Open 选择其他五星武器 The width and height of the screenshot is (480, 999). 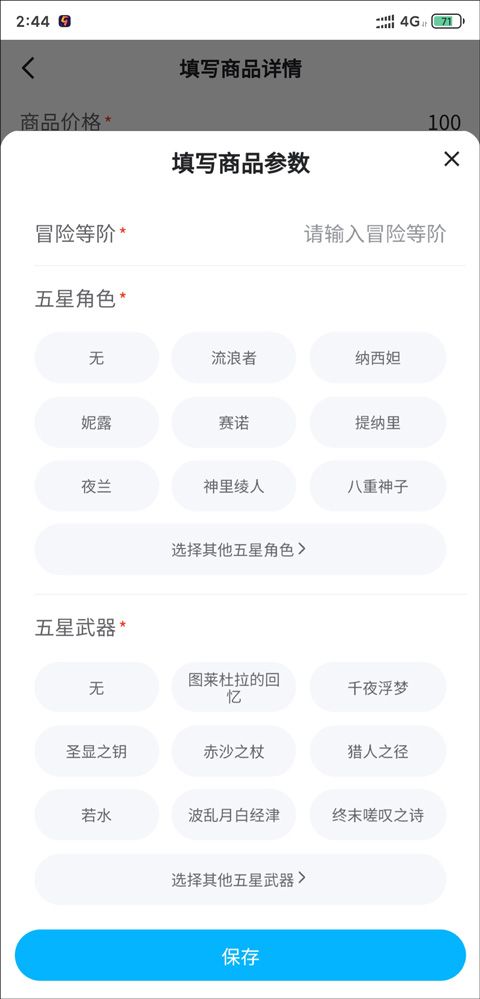coord(240,879)
